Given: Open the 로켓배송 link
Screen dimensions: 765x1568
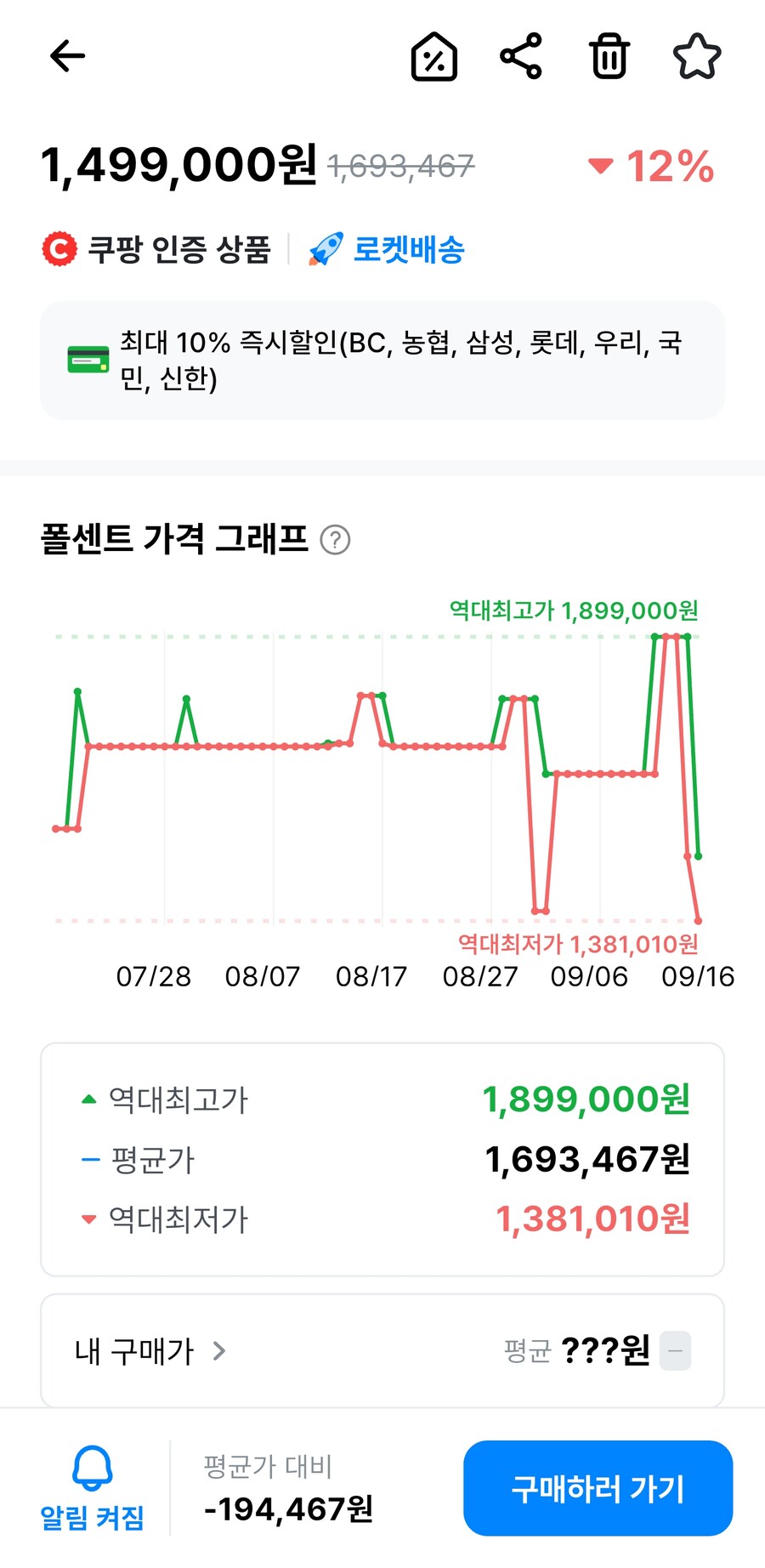Looking at the screenshot, I should (408, 249).
